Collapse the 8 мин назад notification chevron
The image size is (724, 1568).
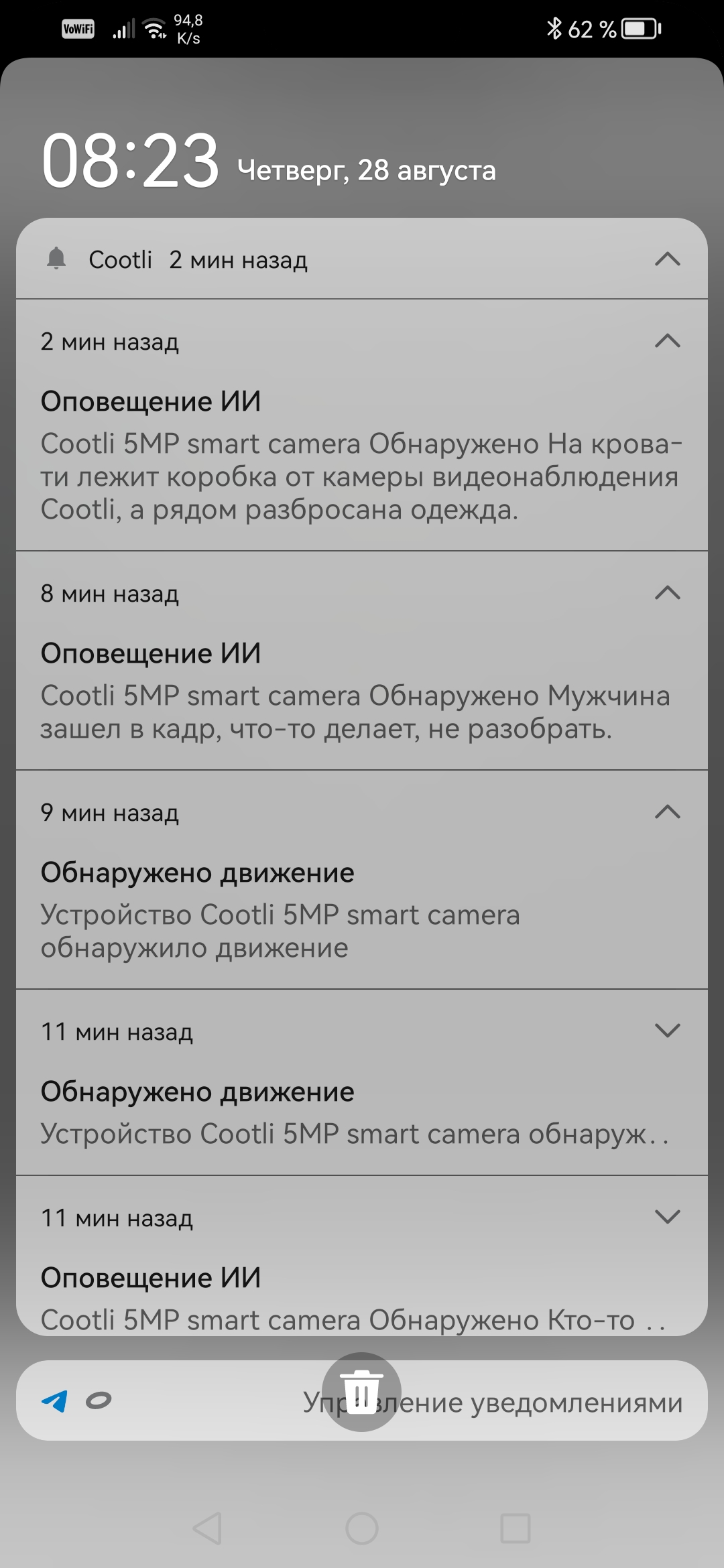[x=667, y=593]
